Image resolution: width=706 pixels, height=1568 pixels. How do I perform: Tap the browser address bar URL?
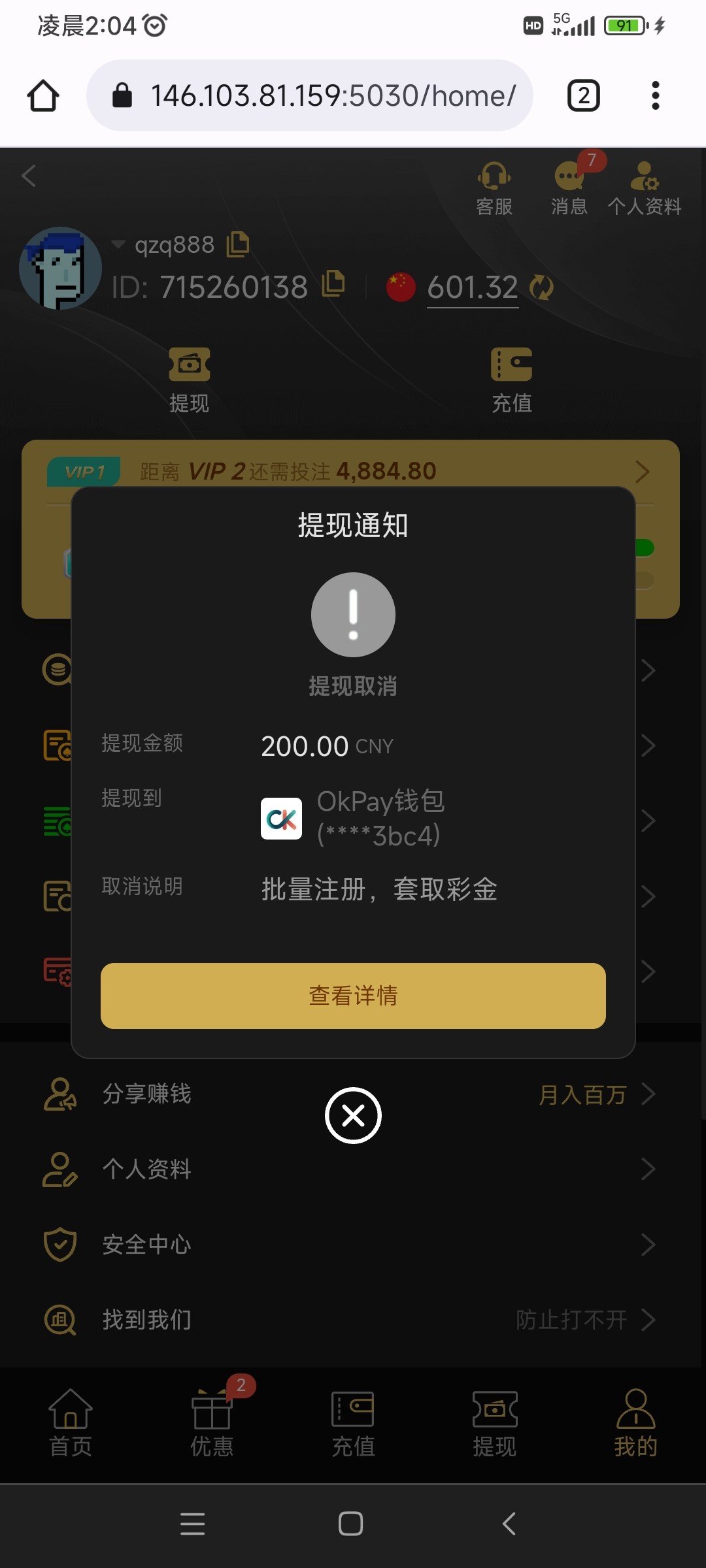pos(333,94)
